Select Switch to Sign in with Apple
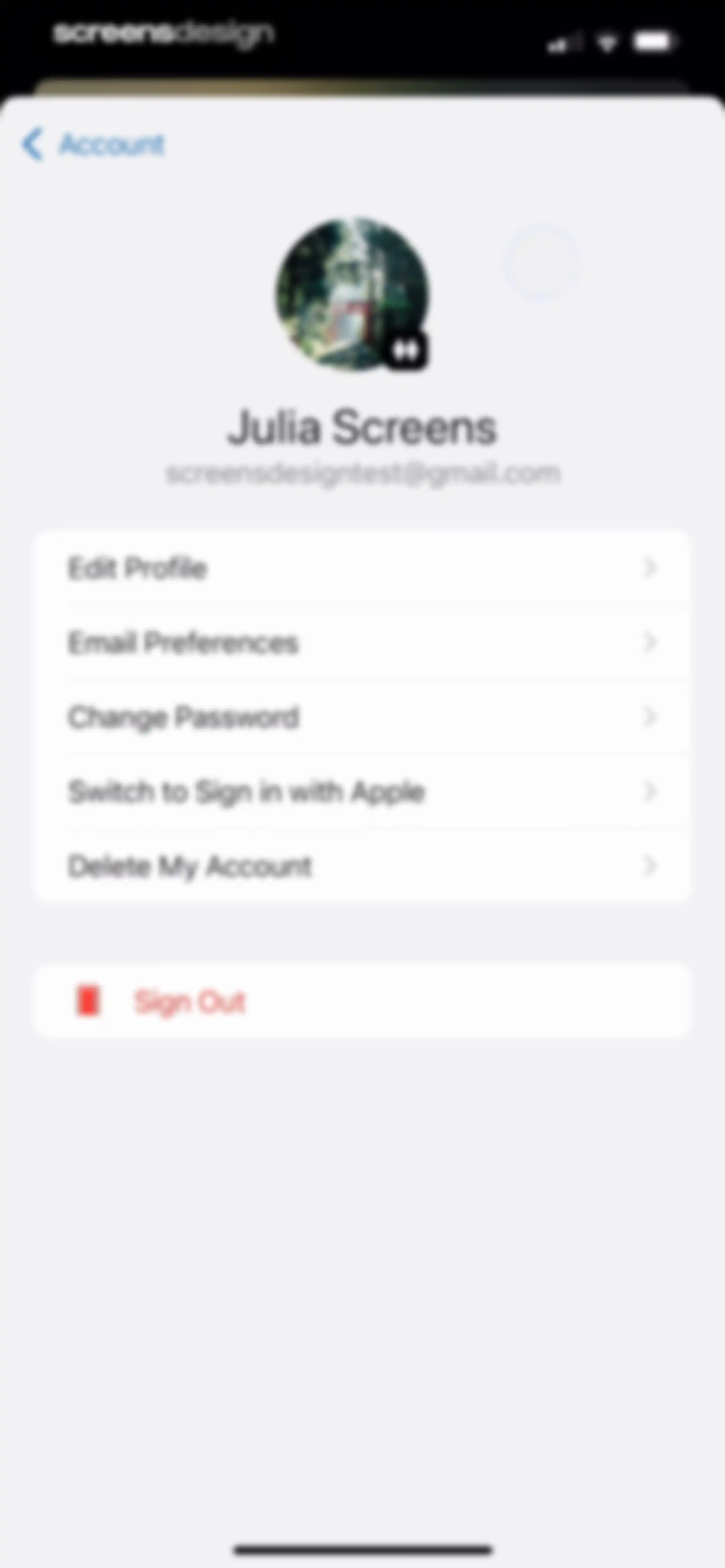The width and height of the screenshot is (725, 1568). [362, 791]
